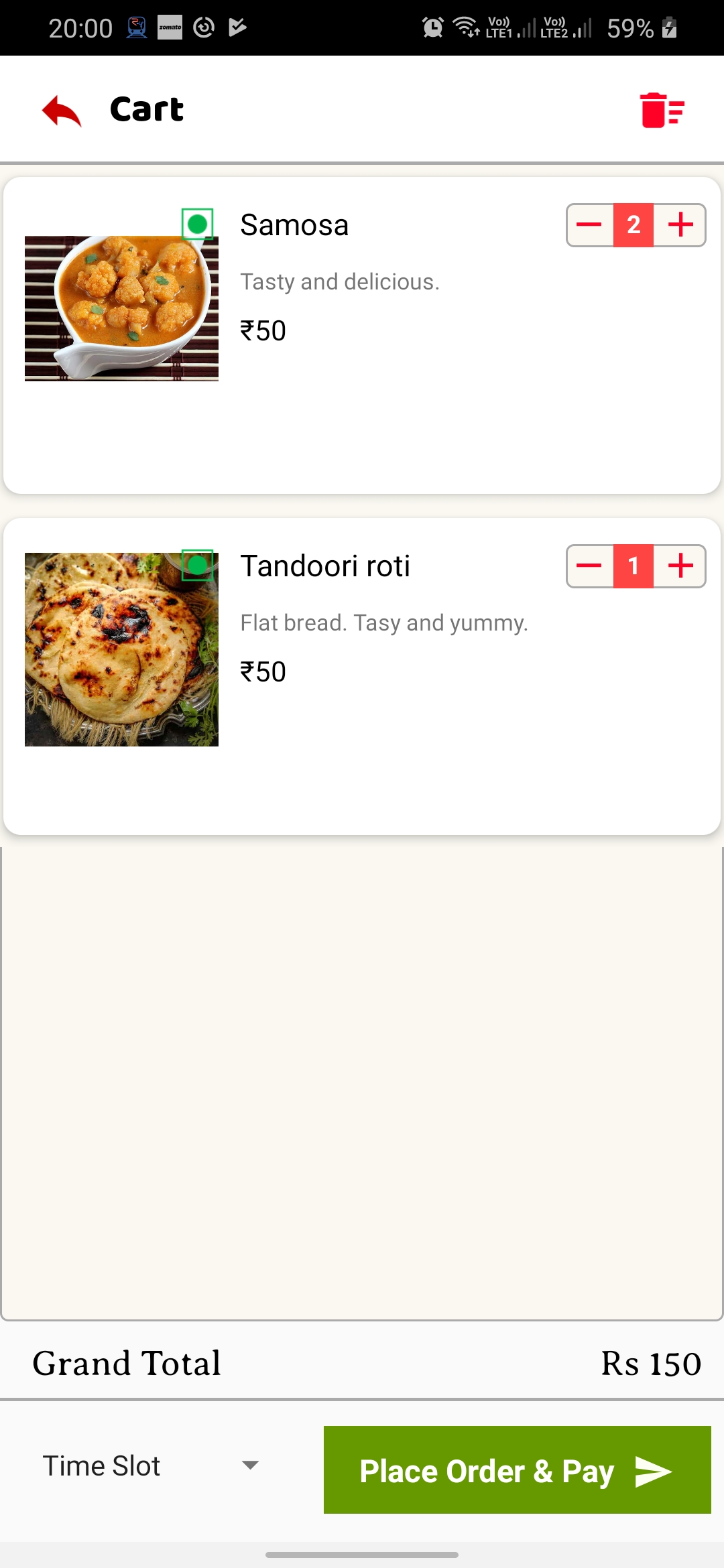The height and width of the screenshot is (1568, 724).
Task: Tap the minus icon for Tandoori roti
Action: click(x=589, y=566)
